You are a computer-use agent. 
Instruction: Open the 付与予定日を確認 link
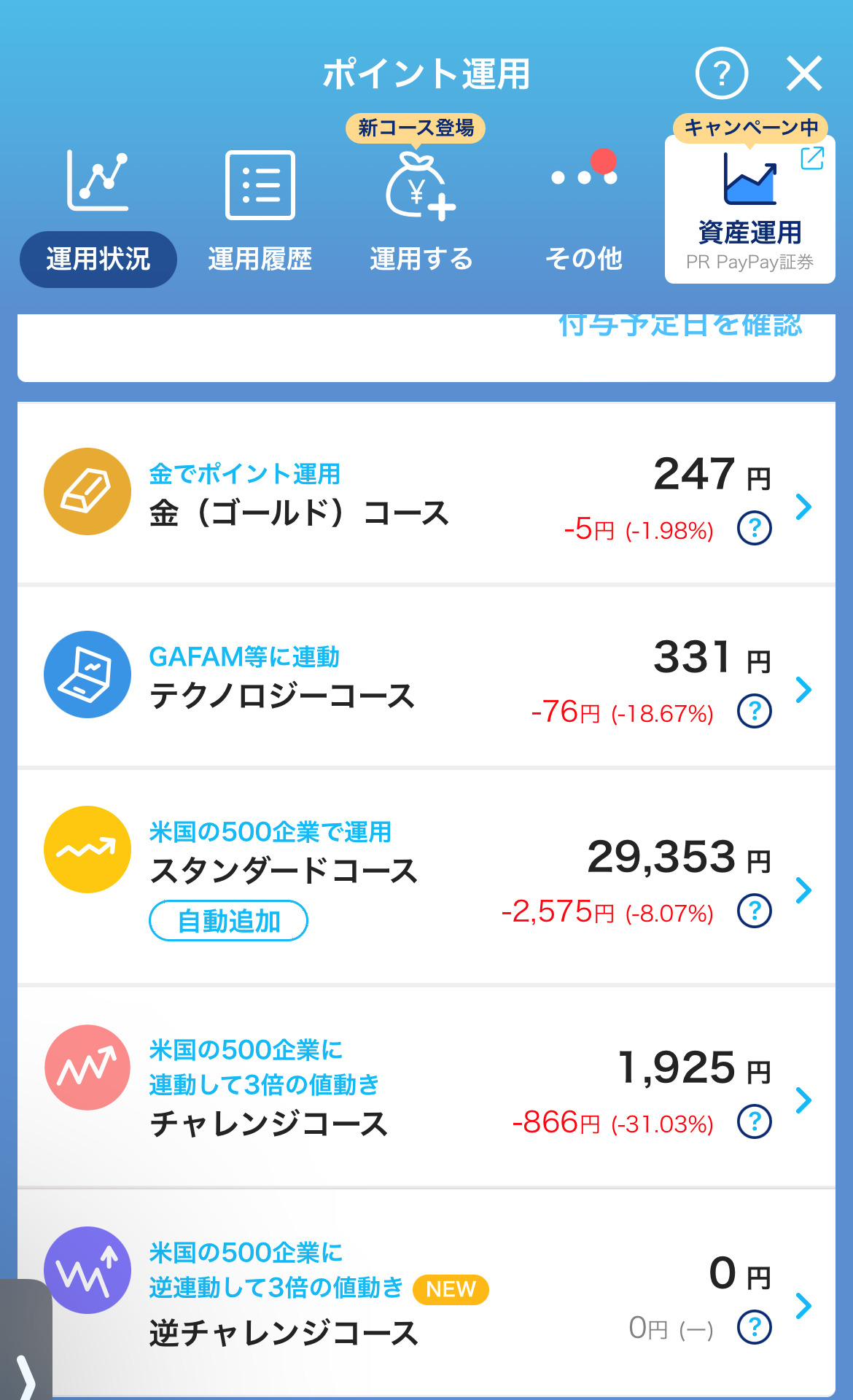(679, 326)
